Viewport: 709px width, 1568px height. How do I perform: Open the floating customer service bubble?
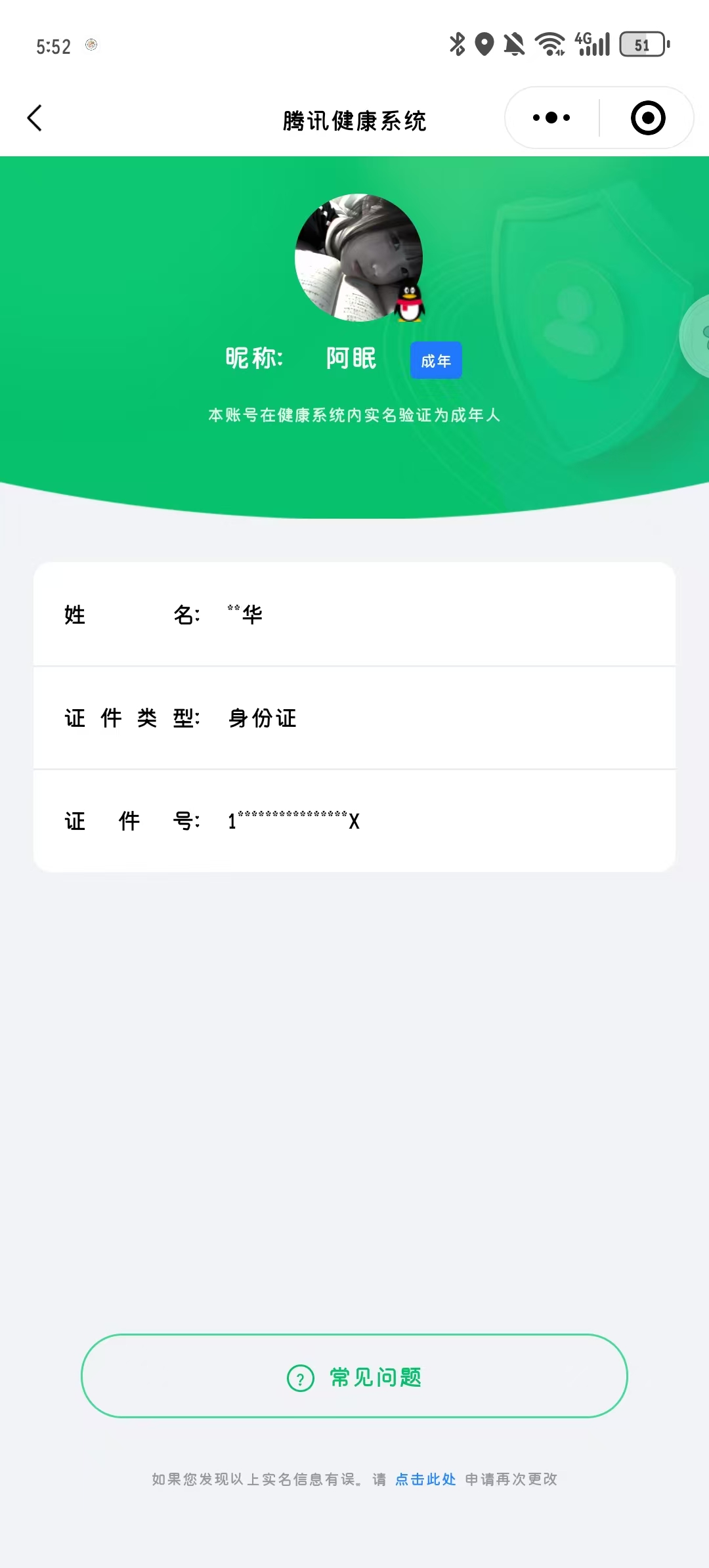click(x=695, y=336)
